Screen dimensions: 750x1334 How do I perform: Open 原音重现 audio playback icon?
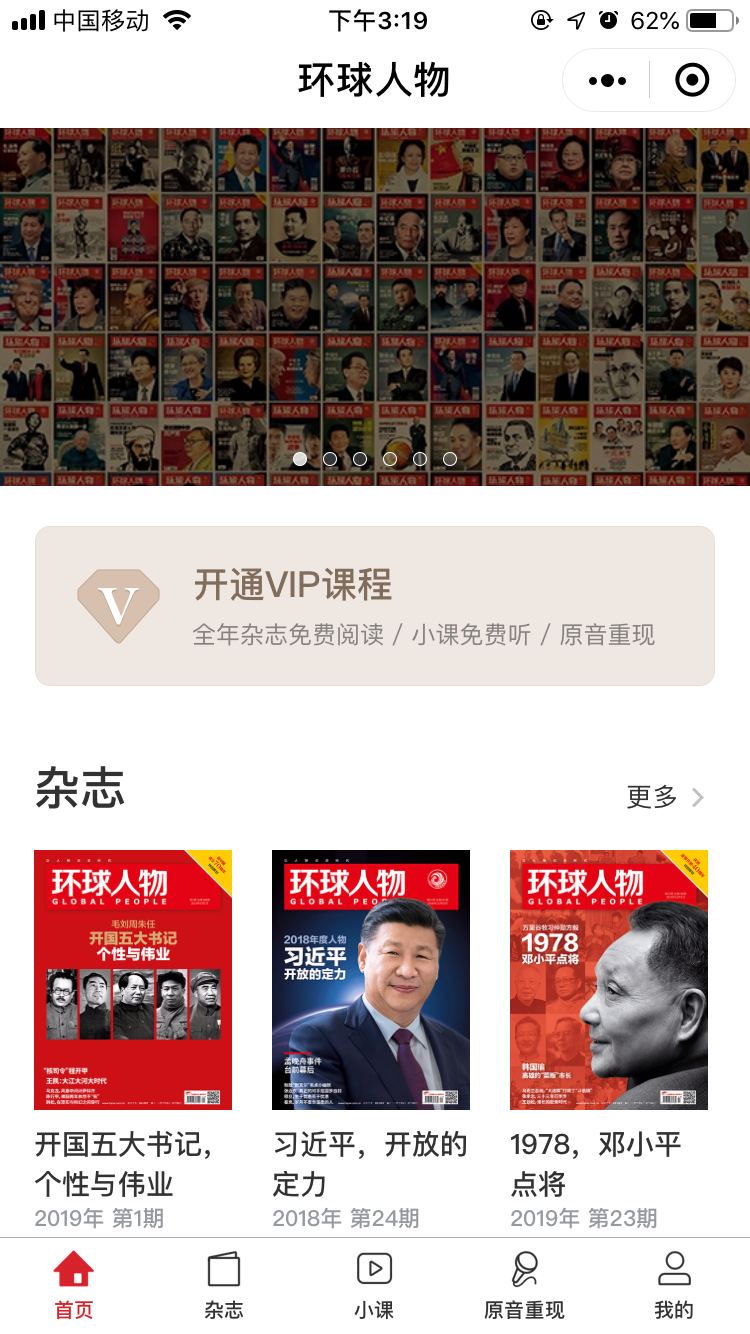(524, 1271)
